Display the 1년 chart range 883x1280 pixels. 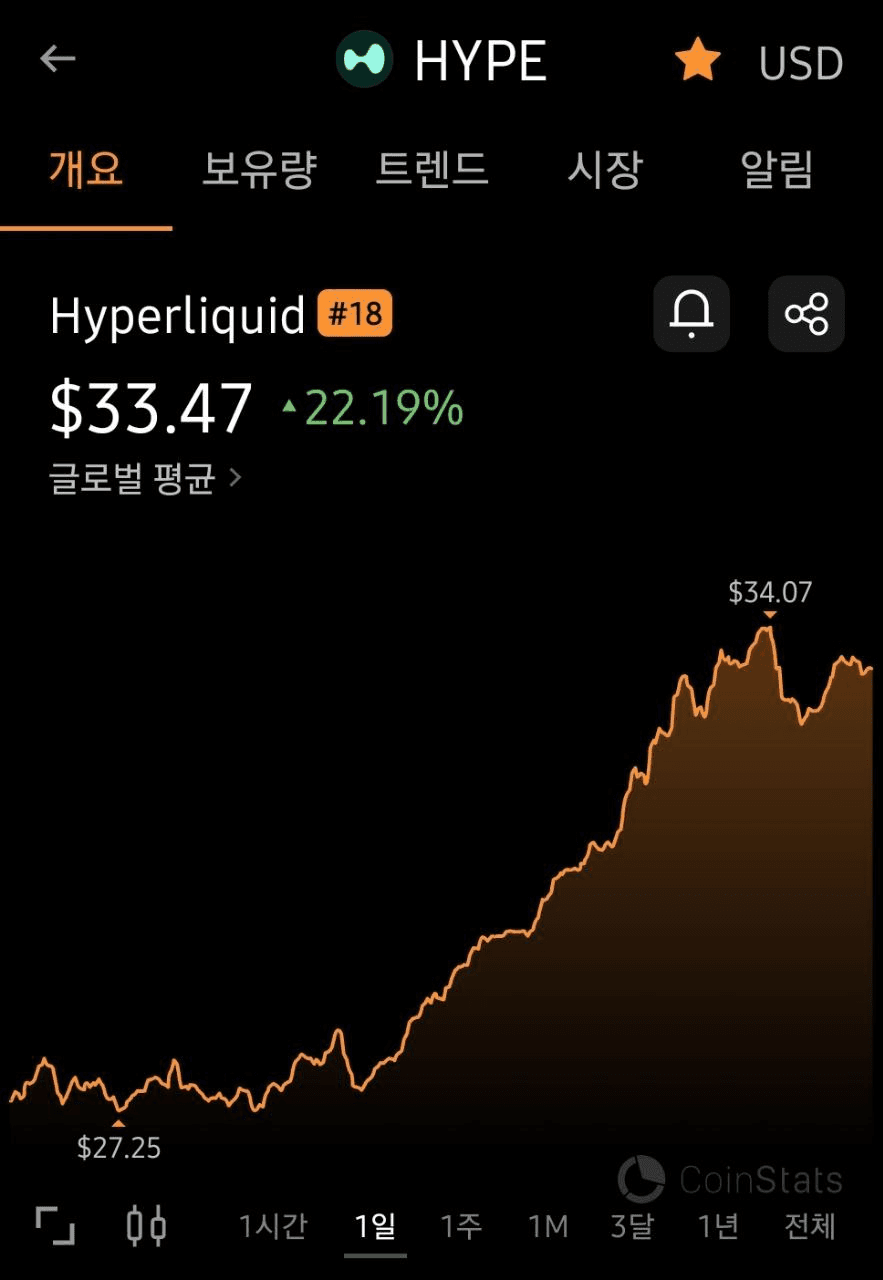(x=718, y=1226)
